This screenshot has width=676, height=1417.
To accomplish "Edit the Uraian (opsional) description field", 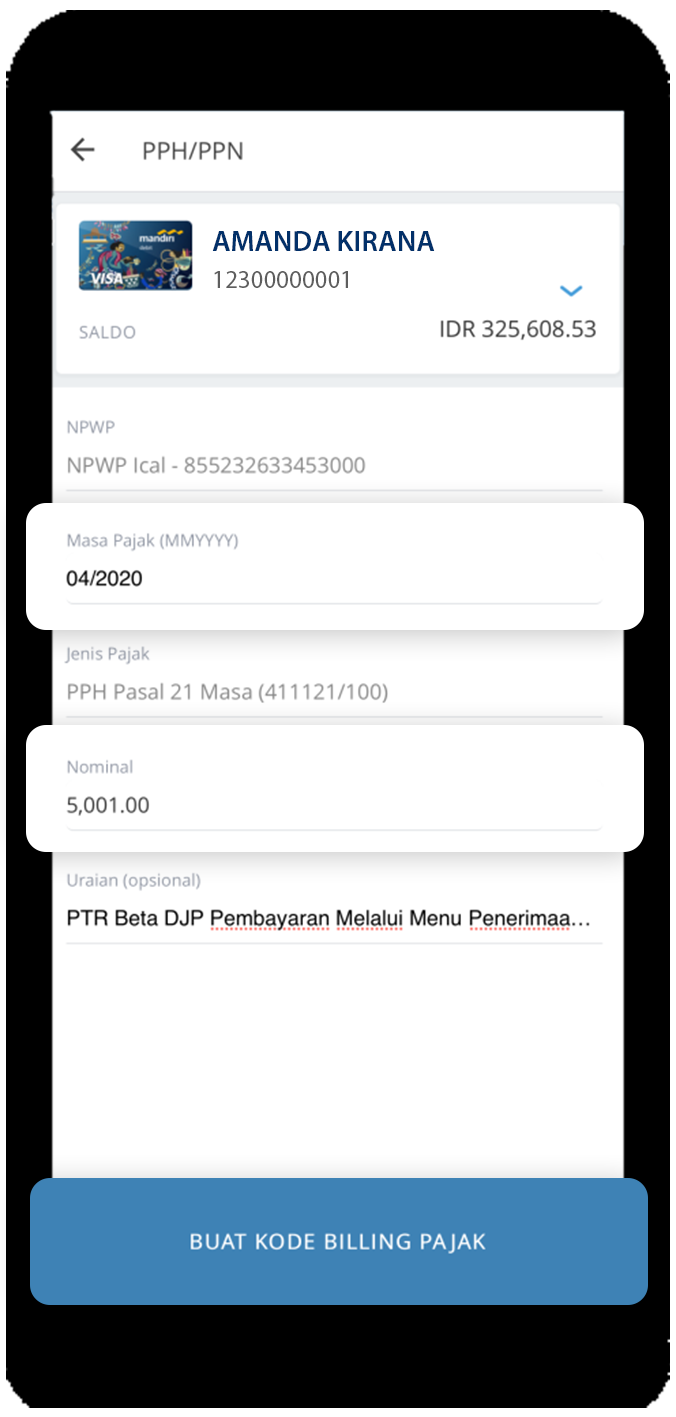I will point(334,907).
